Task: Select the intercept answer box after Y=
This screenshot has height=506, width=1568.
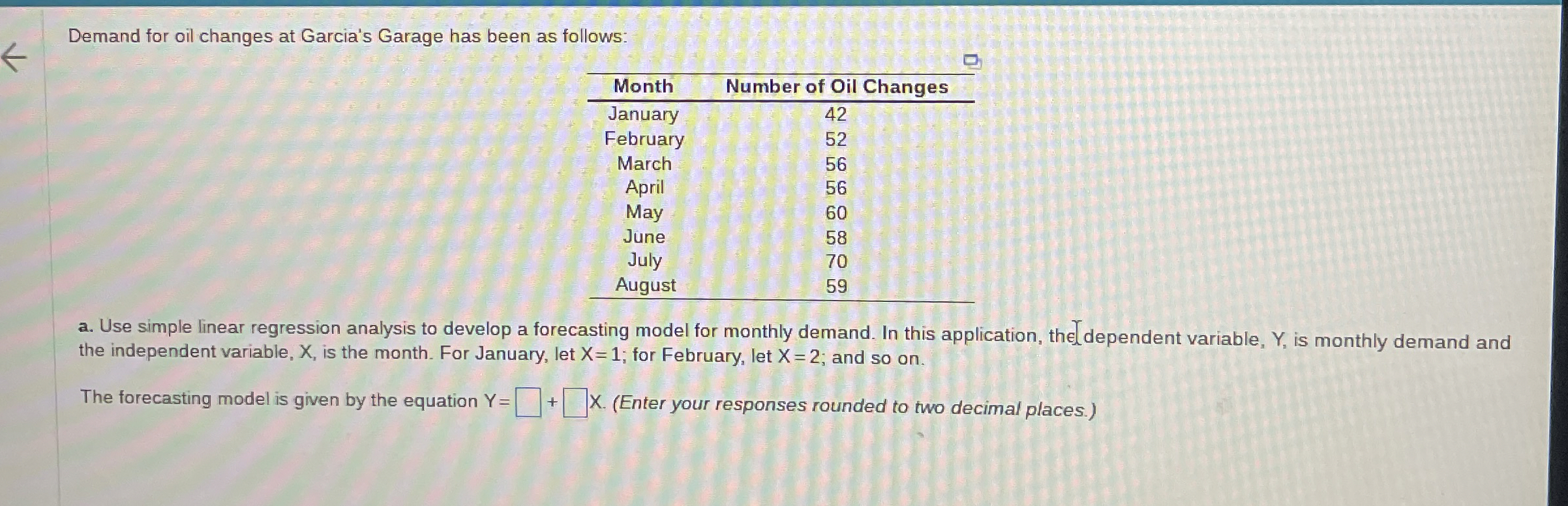Action: tap(528, 402)
